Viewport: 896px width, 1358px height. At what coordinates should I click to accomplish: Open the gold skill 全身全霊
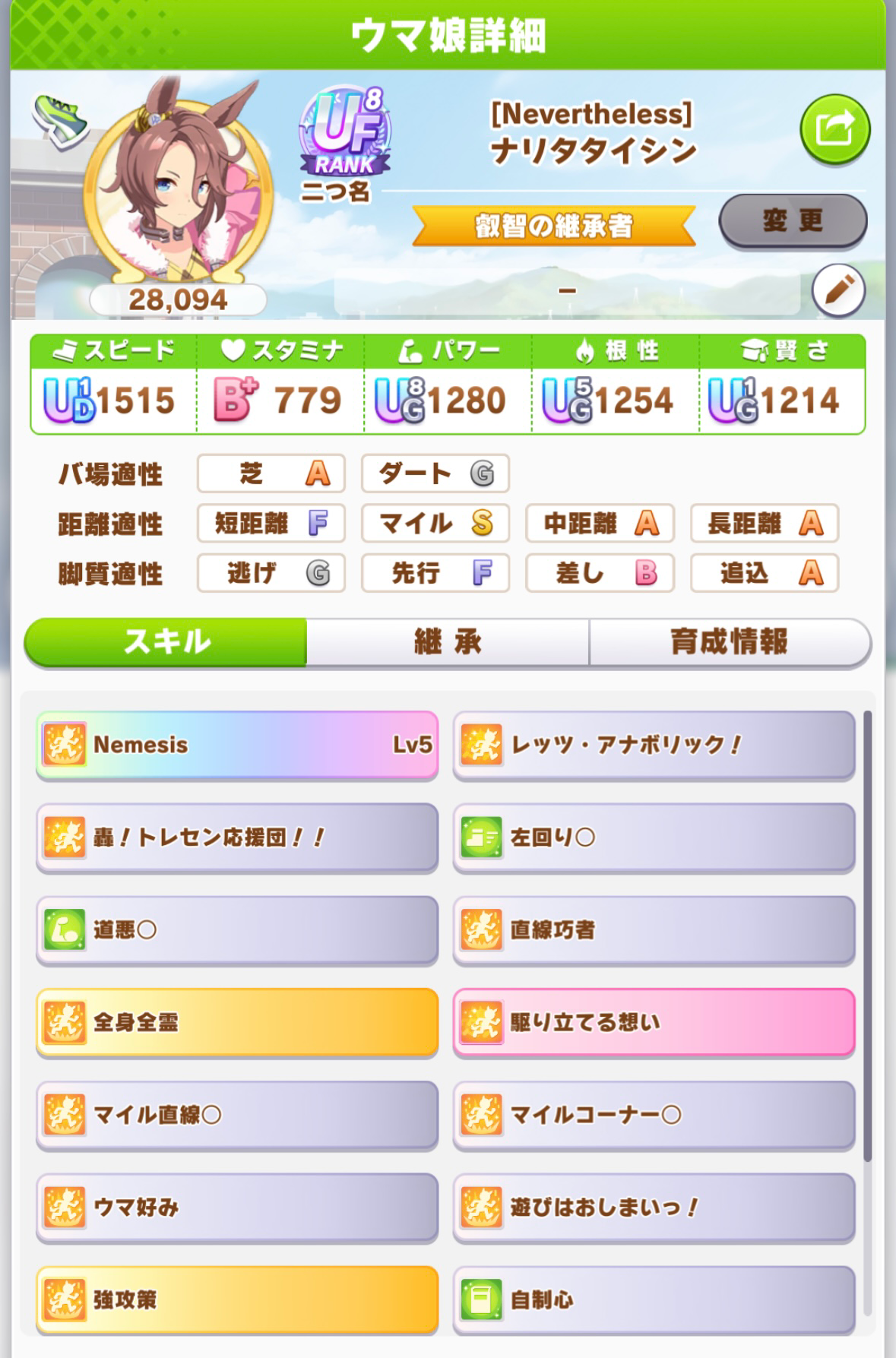[x=237, y=1022]
